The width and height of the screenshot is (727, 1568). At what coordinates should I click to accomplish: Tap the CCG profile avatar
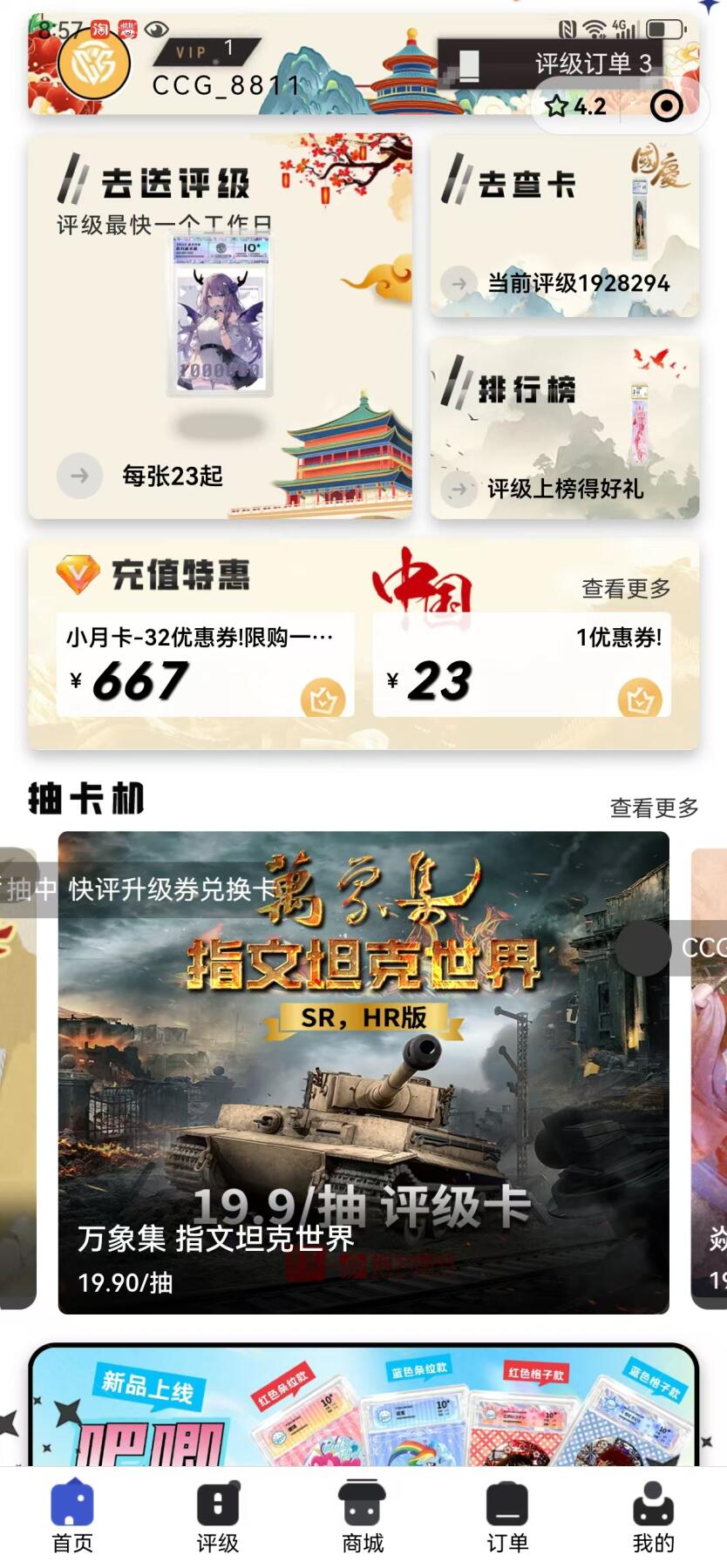coord(93,64)
